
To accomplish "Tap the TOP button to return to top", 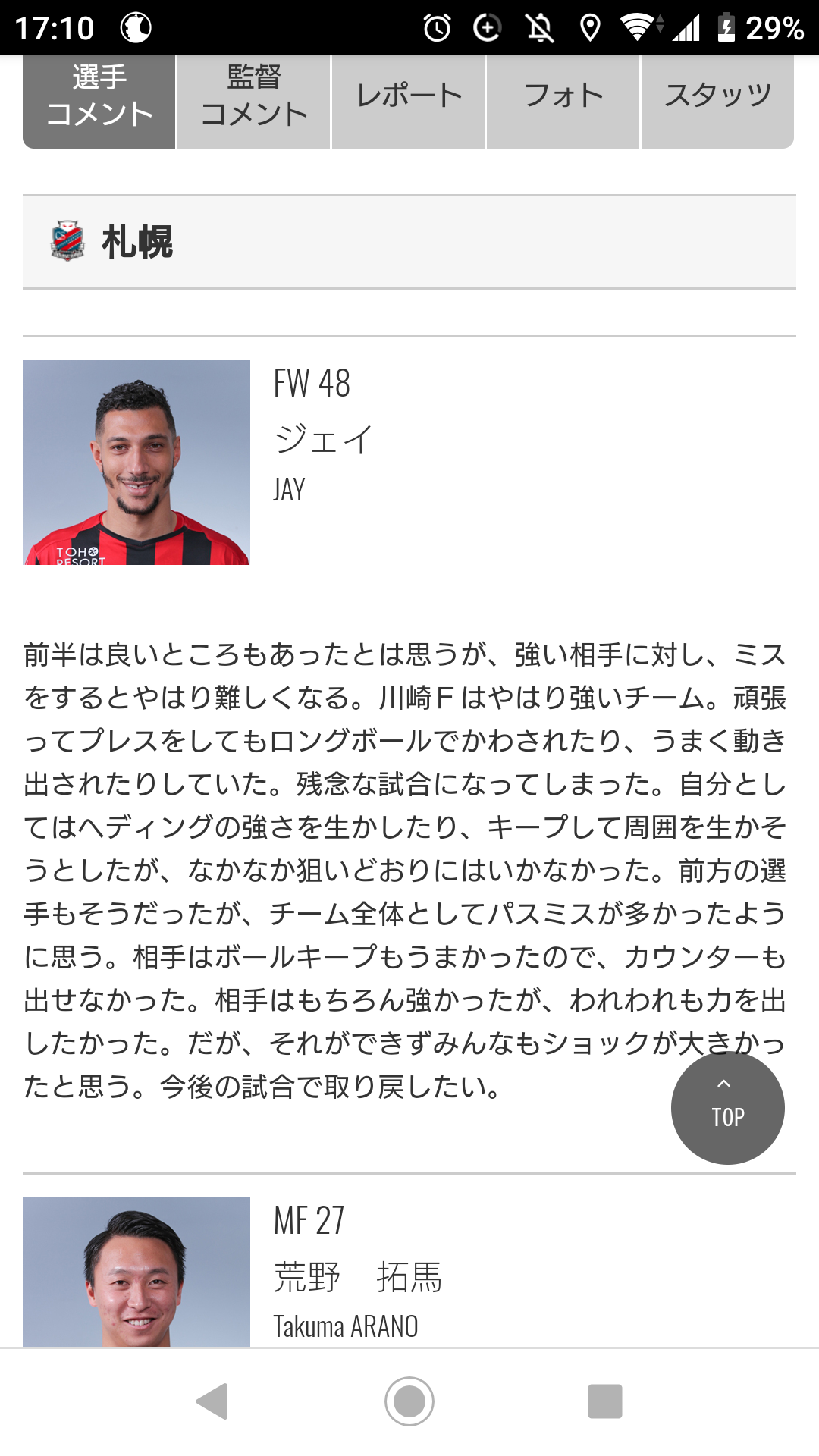I will click(x=727, y=1108).
